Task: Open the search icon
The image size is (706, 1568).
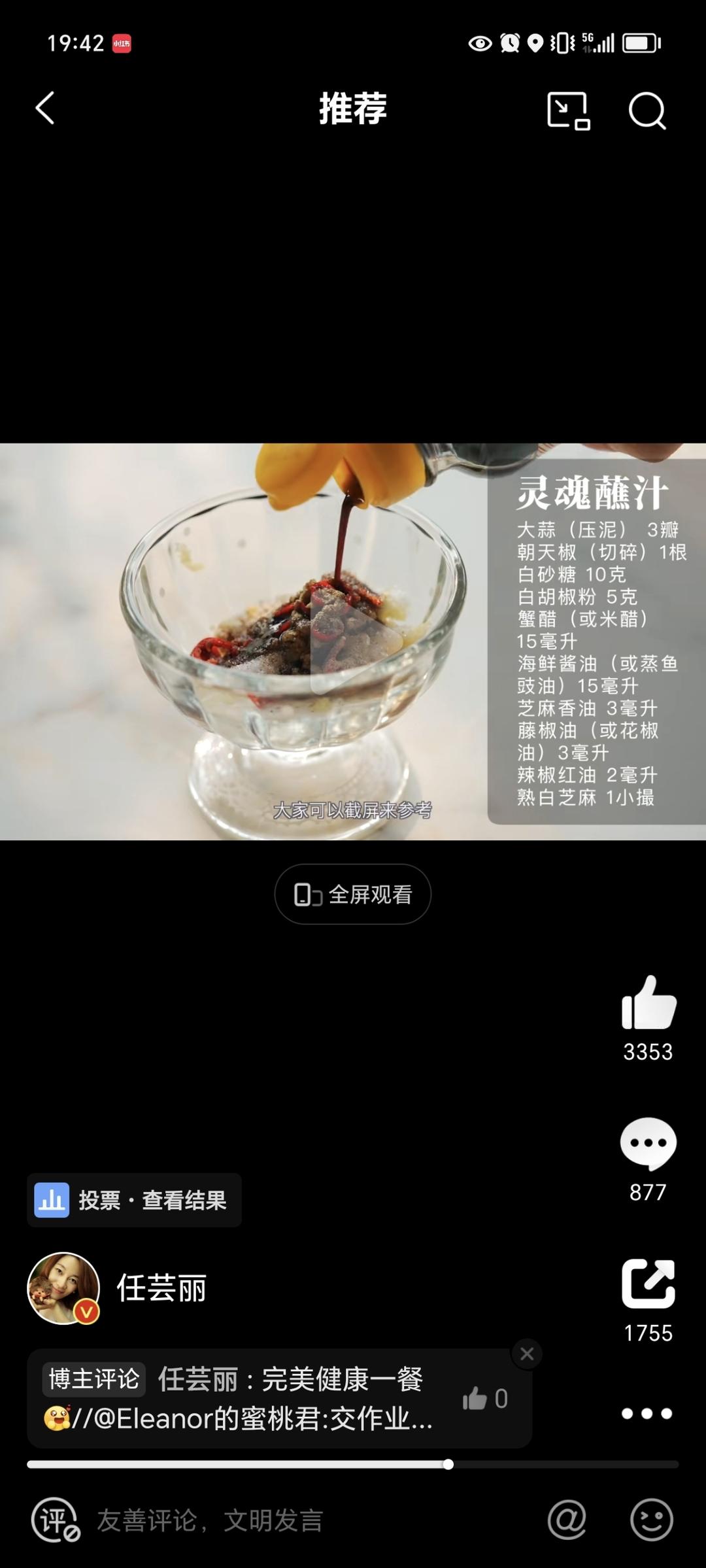Action: 647,111
